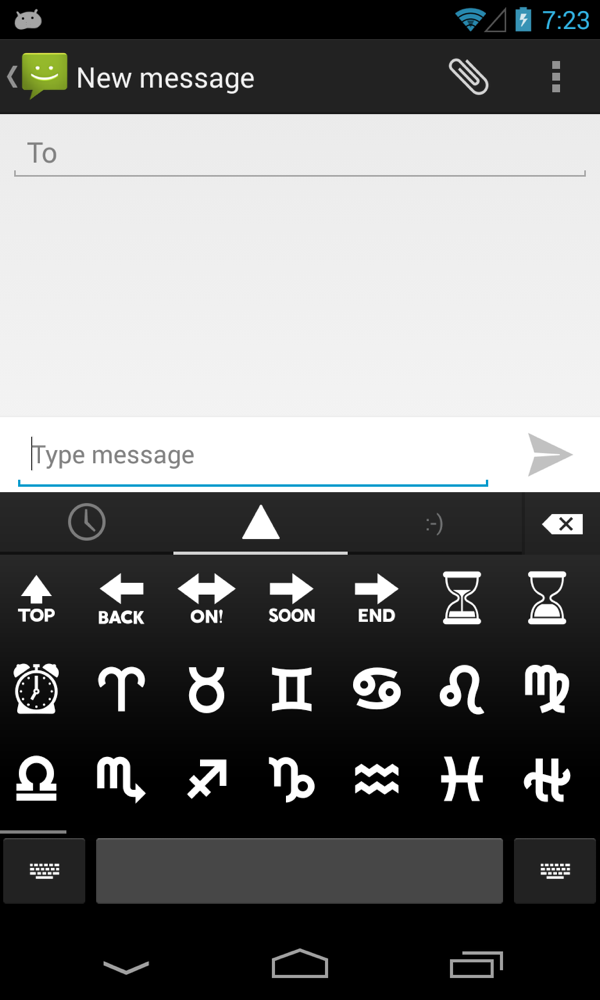
Task: Delete a character with the backspace key
Action: point(562,523)
